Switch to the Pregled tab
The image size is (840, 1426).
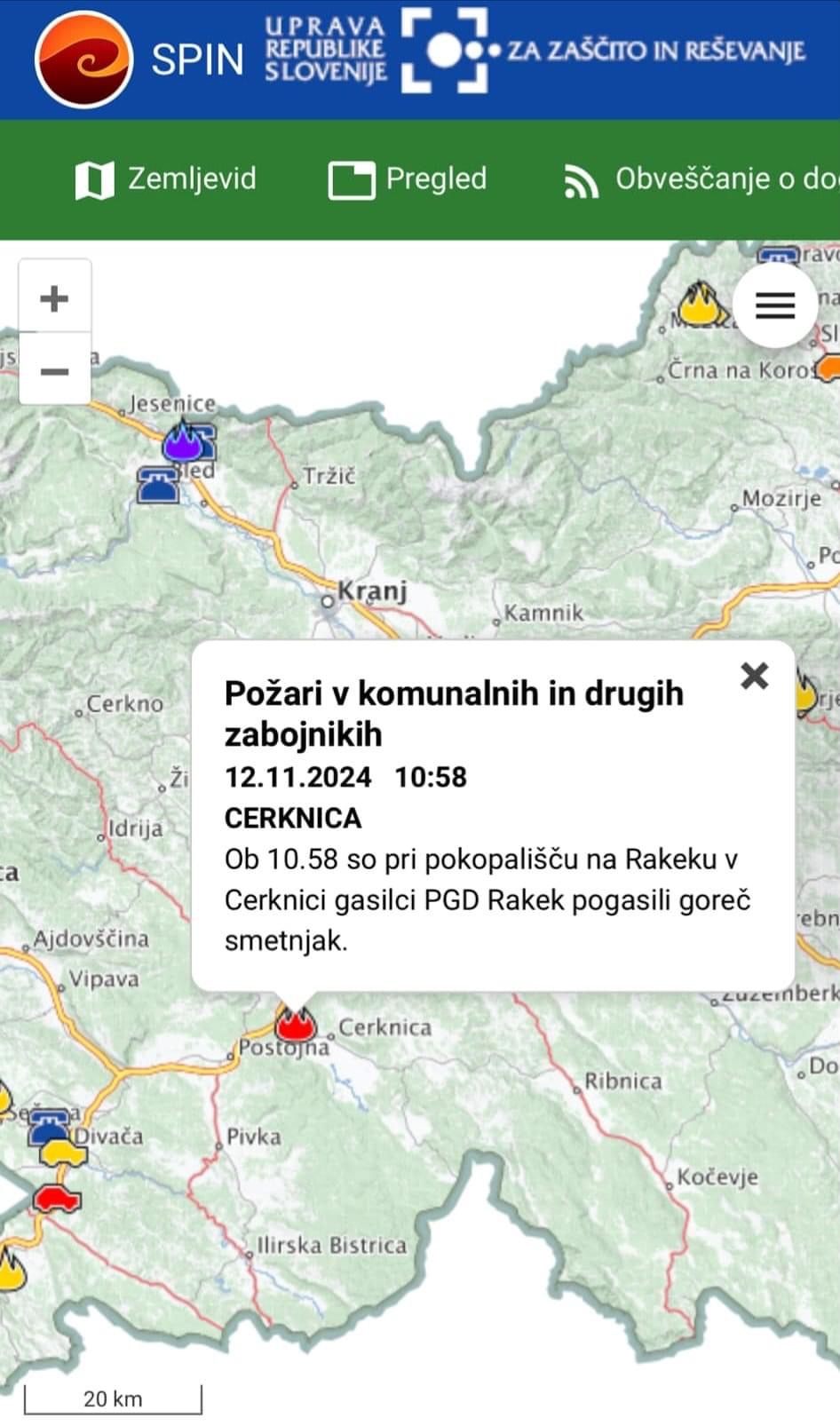pyautogui.click(x=408, y=179)
